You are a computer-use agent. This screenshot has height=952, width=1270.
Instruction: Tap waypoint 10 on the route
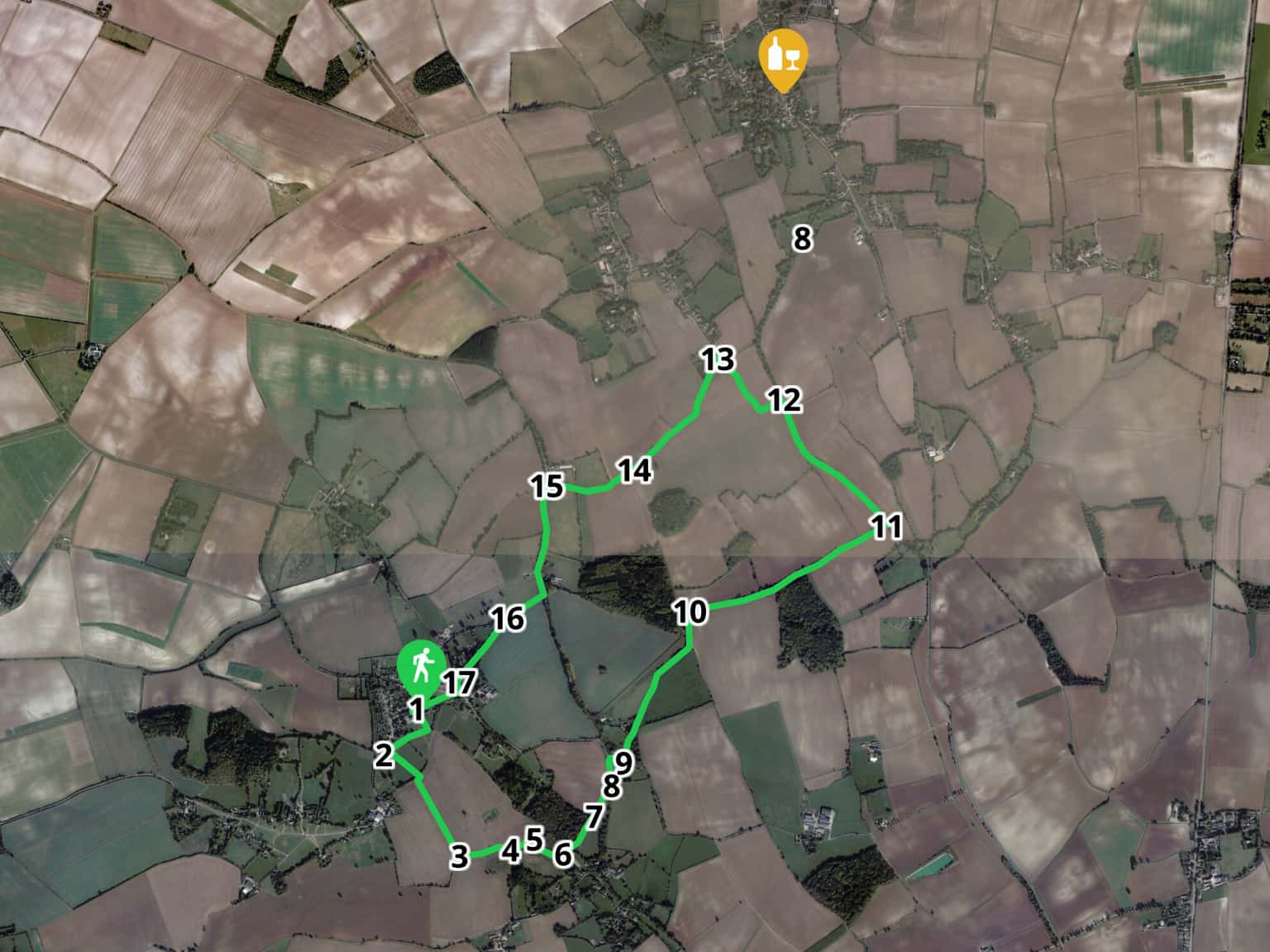point(690,612)
